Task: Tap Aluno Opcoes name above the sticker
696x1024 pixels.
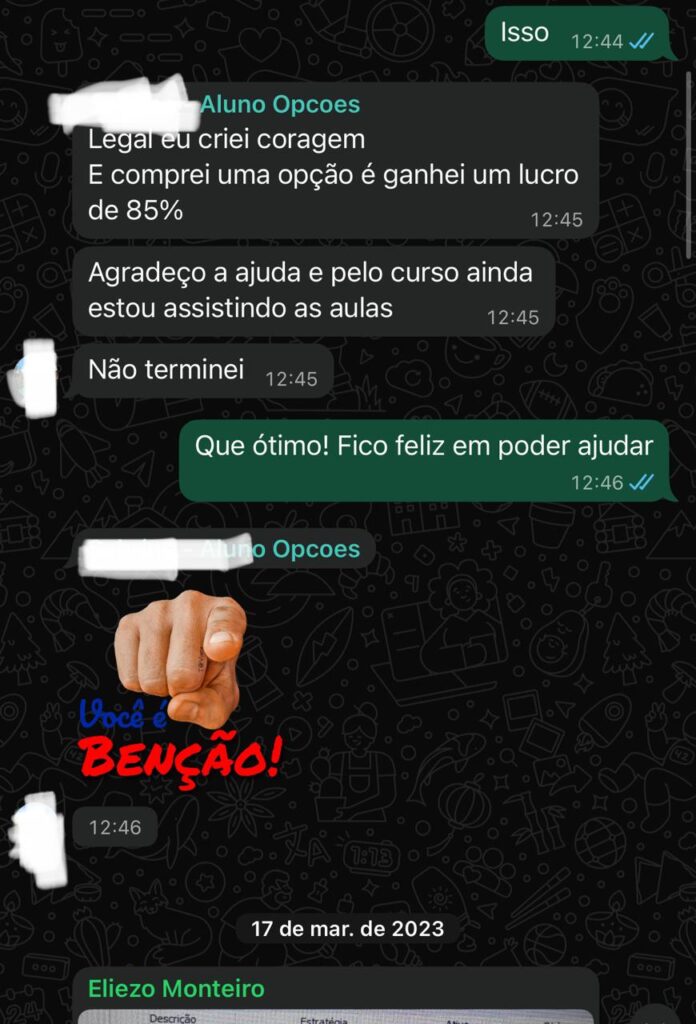Action: point(280,549)
